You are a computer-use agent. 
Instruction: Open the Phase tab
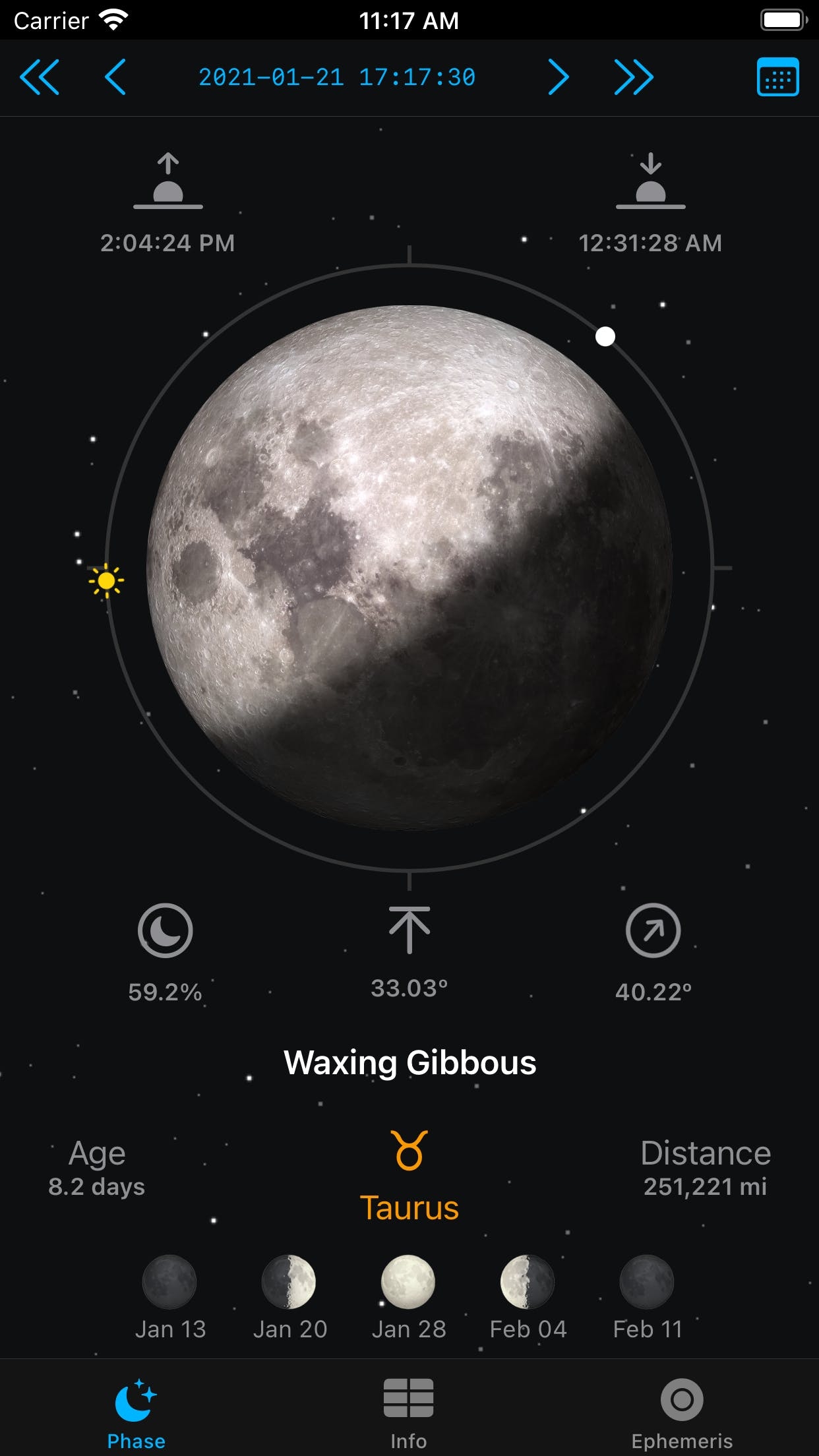pyautogui.click(x=136, y=1412)
